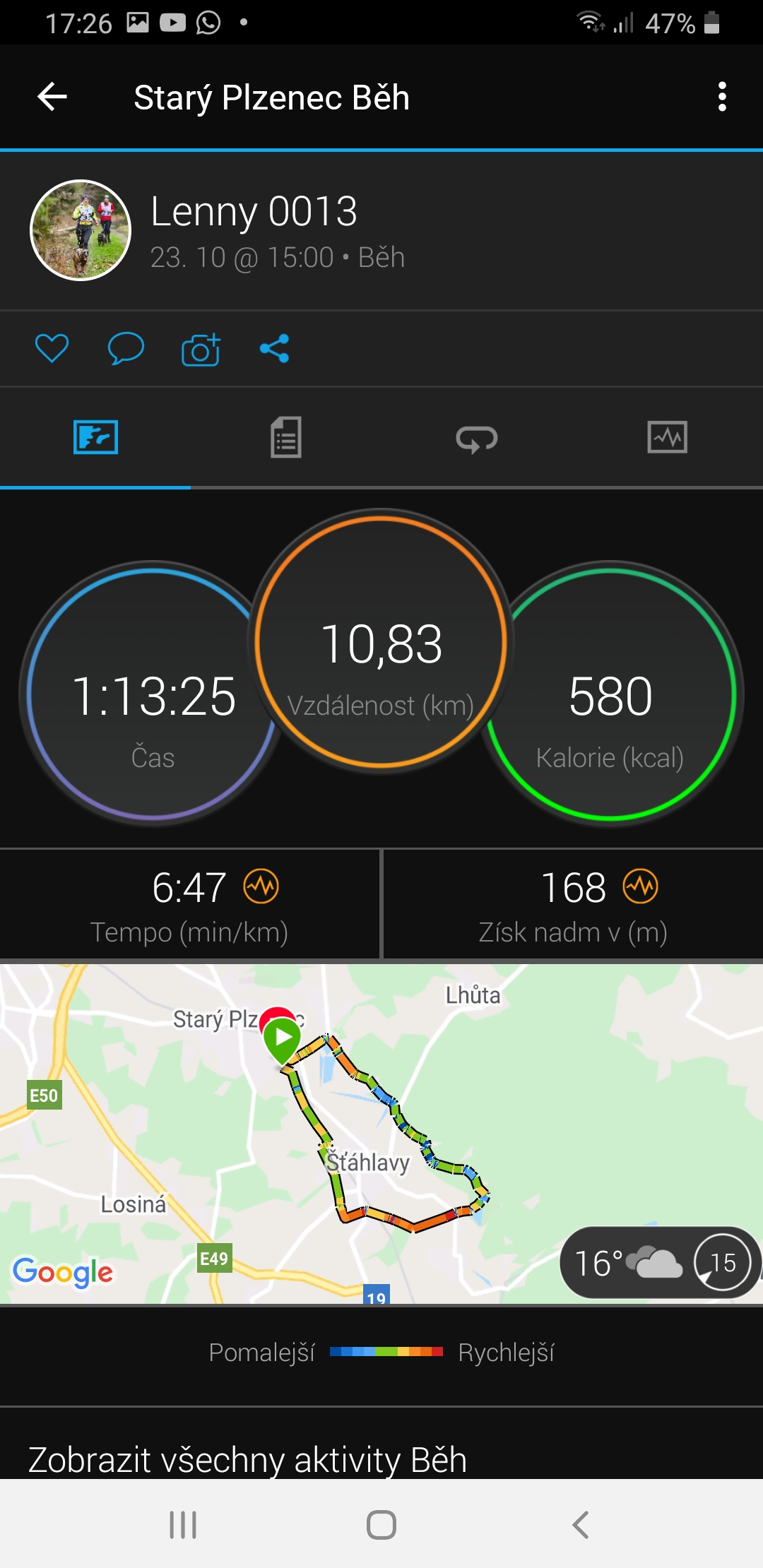
Task: Switch to the laps tab
Action: pos(477,438)
